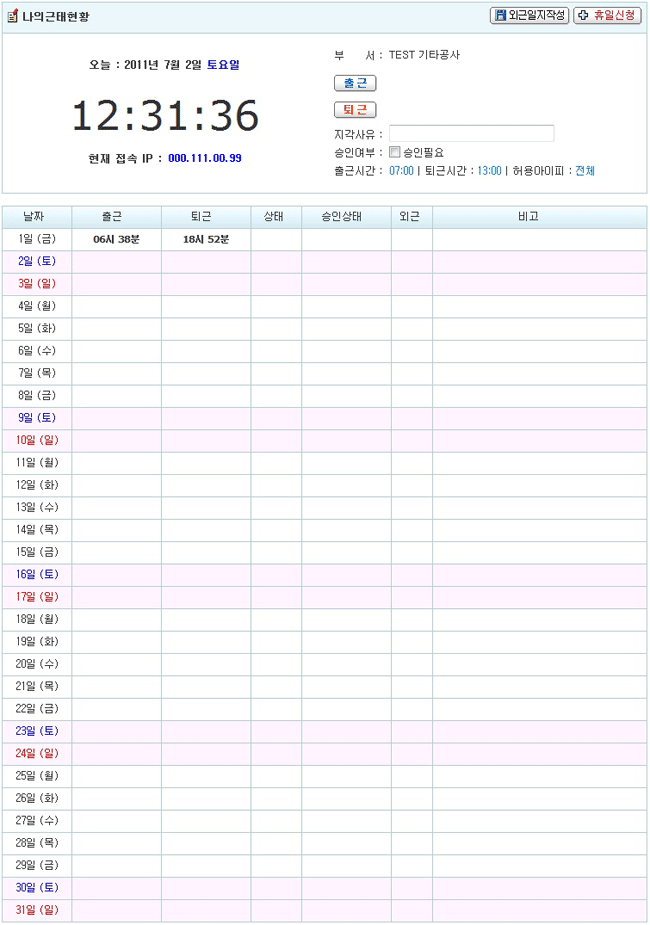
Task: Clock in with the 출근 button
Action: coord(354,83)
